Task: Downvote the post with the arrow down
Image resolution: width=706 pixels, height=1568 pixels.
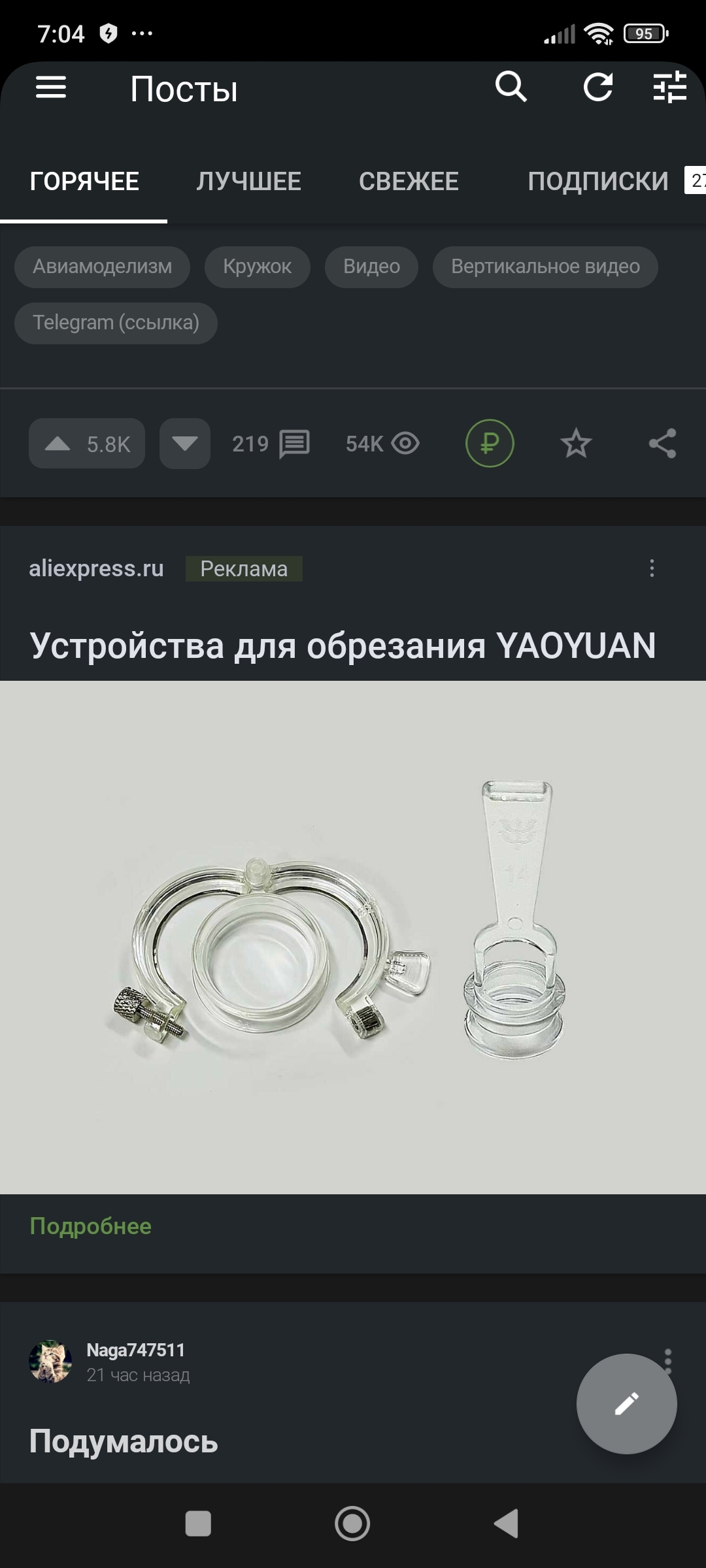Action: pos(184,444)
